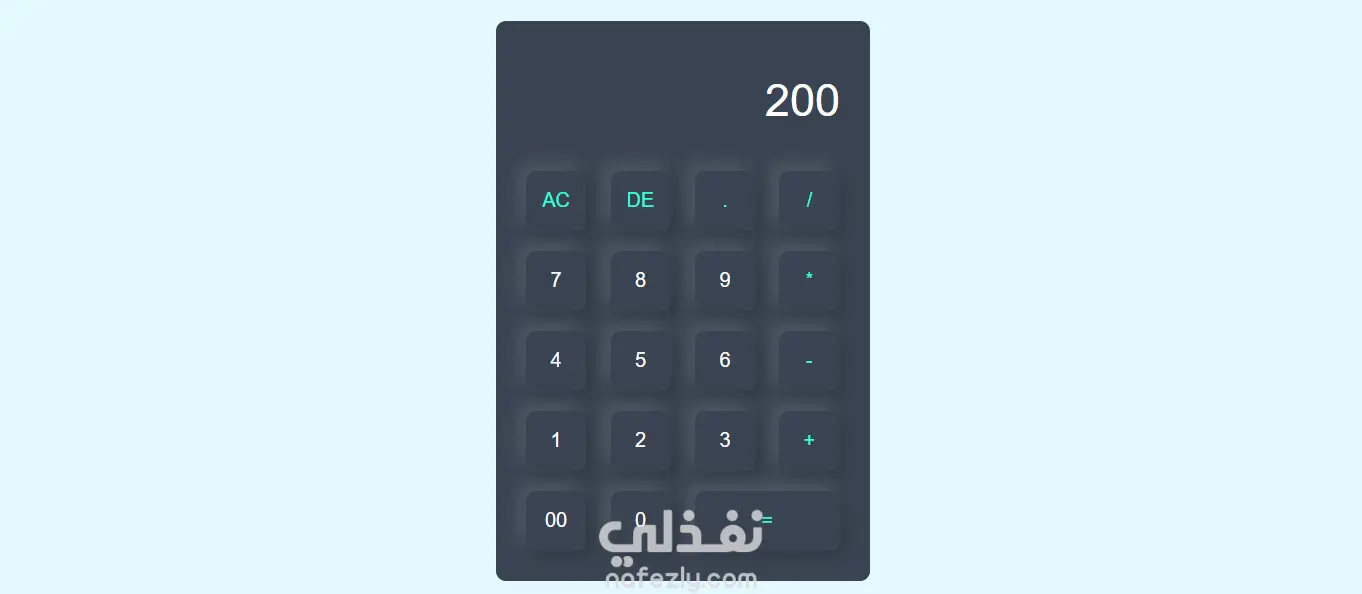1362x594 pixels.
Task: Choose the multiply operator
Action: click(809, 280)
